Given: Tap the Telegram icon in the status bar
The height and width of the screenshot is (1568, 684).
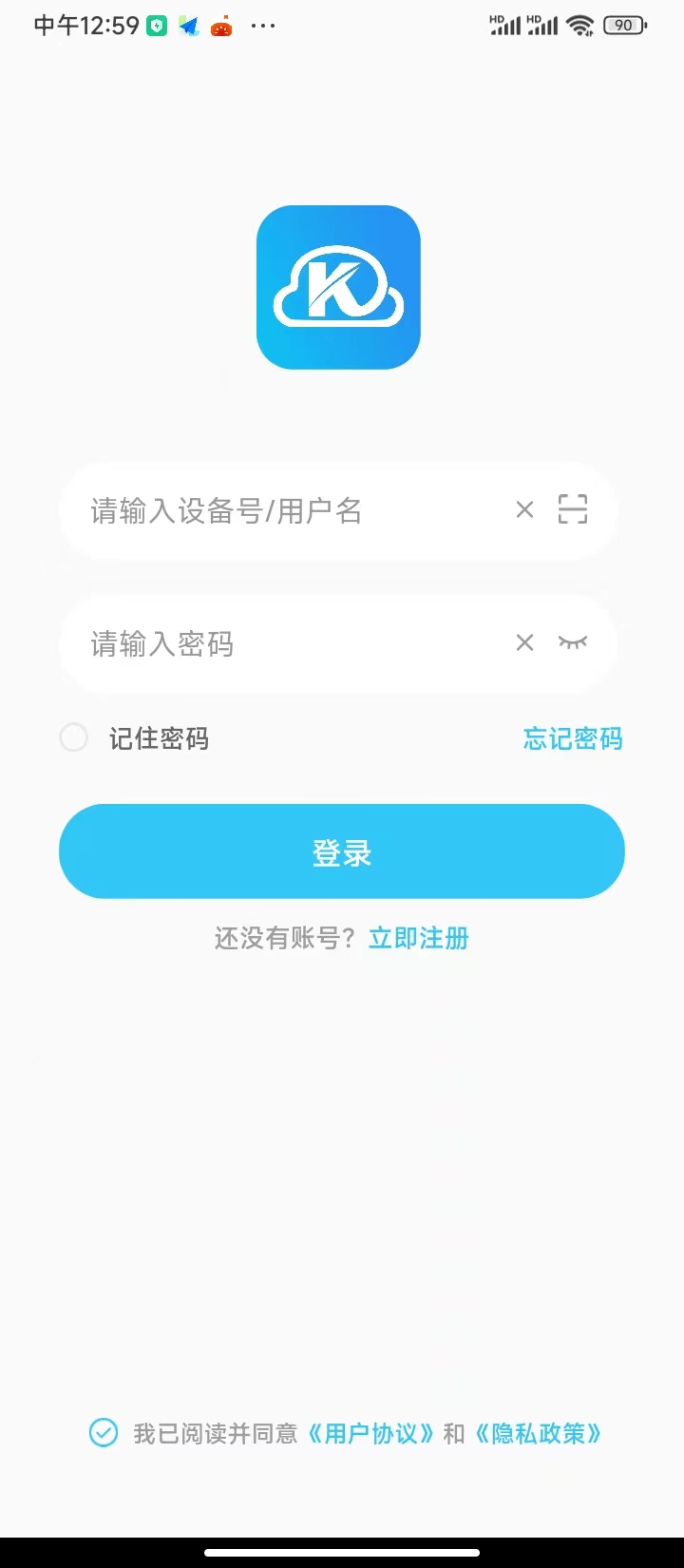Looking at the screenshot, I should (189, 25).
